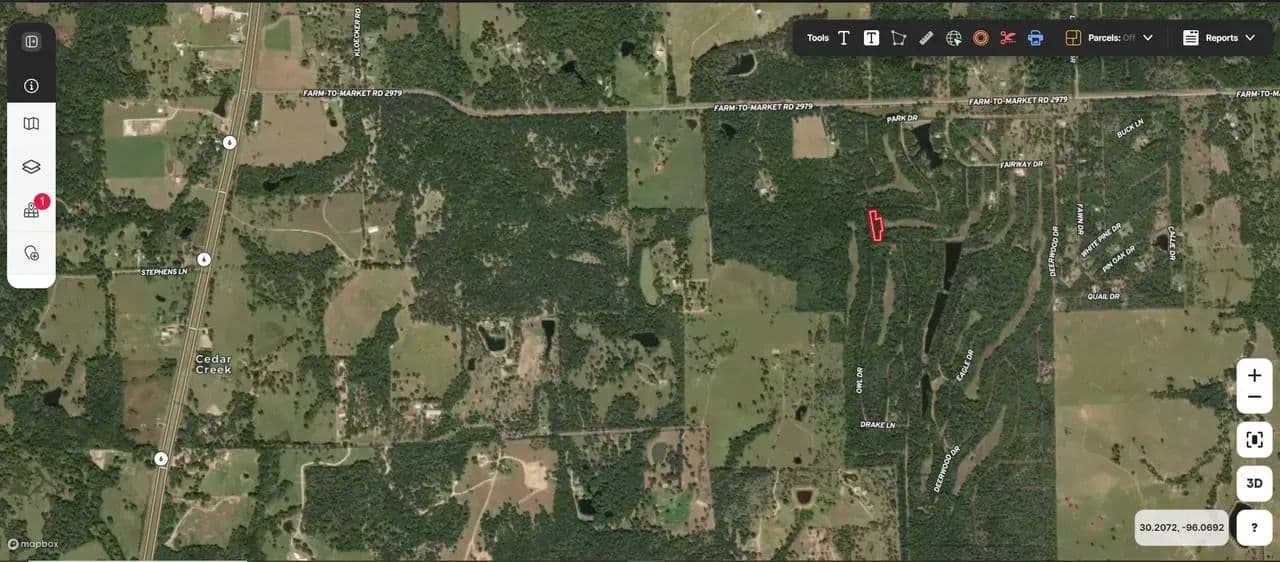Open the help question mark button
This screenshot has height=562, width=1280.
coord(1254,527)
